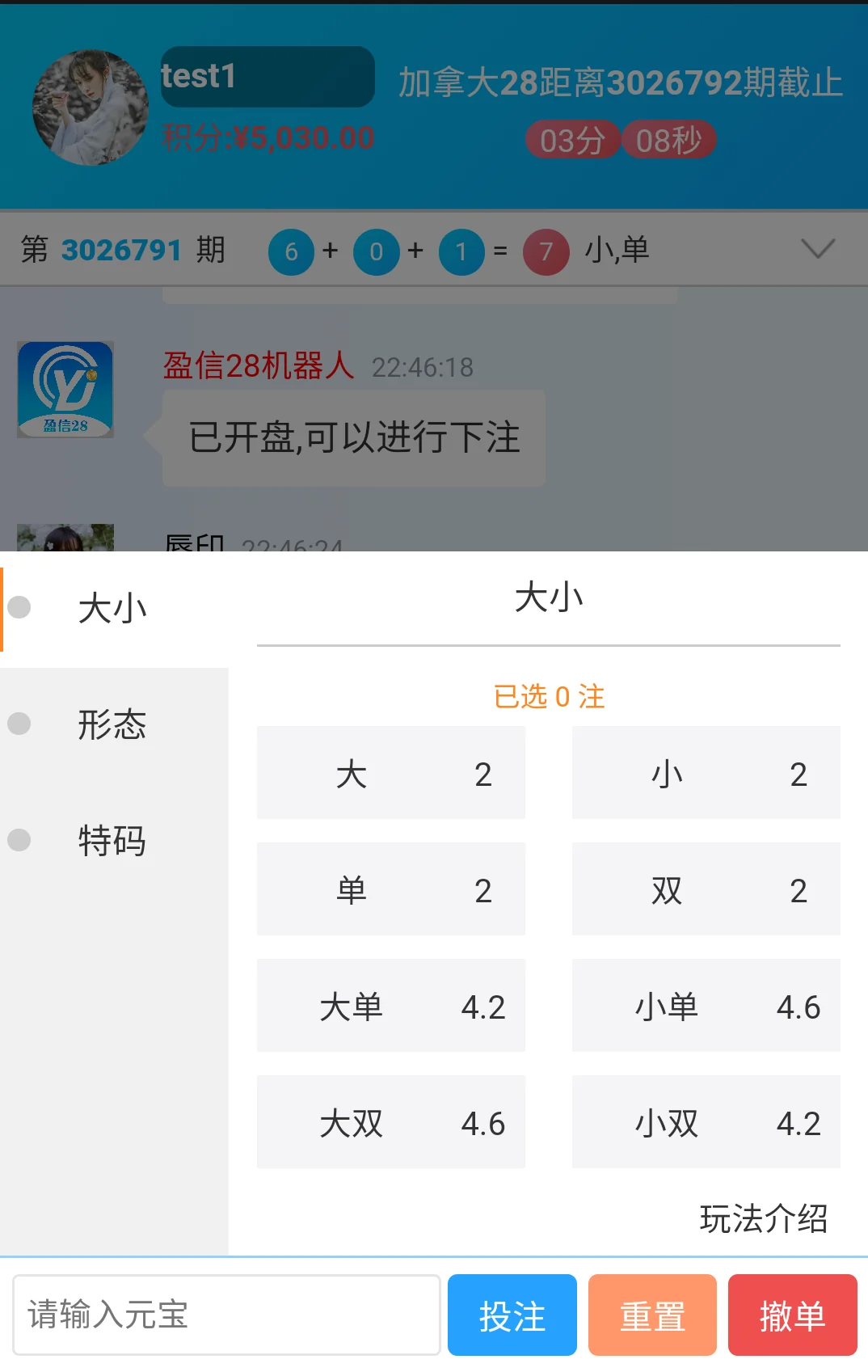The height and width of the screenshot is (1372, 868).
Task: Choose the 单 bet option
Action: 391,890
